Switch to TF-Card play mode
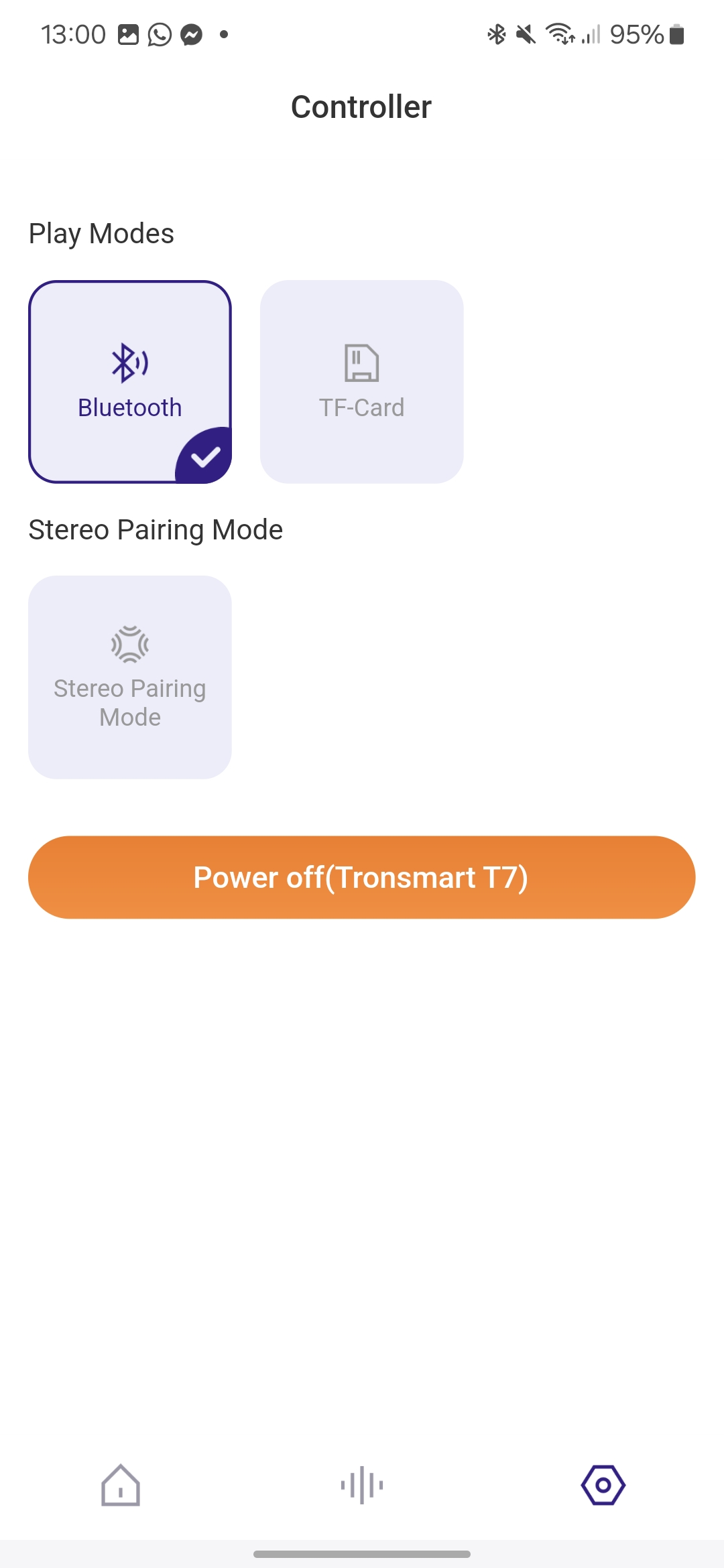The width and height of the screenshot is (724, 1568). click(362, 382)
